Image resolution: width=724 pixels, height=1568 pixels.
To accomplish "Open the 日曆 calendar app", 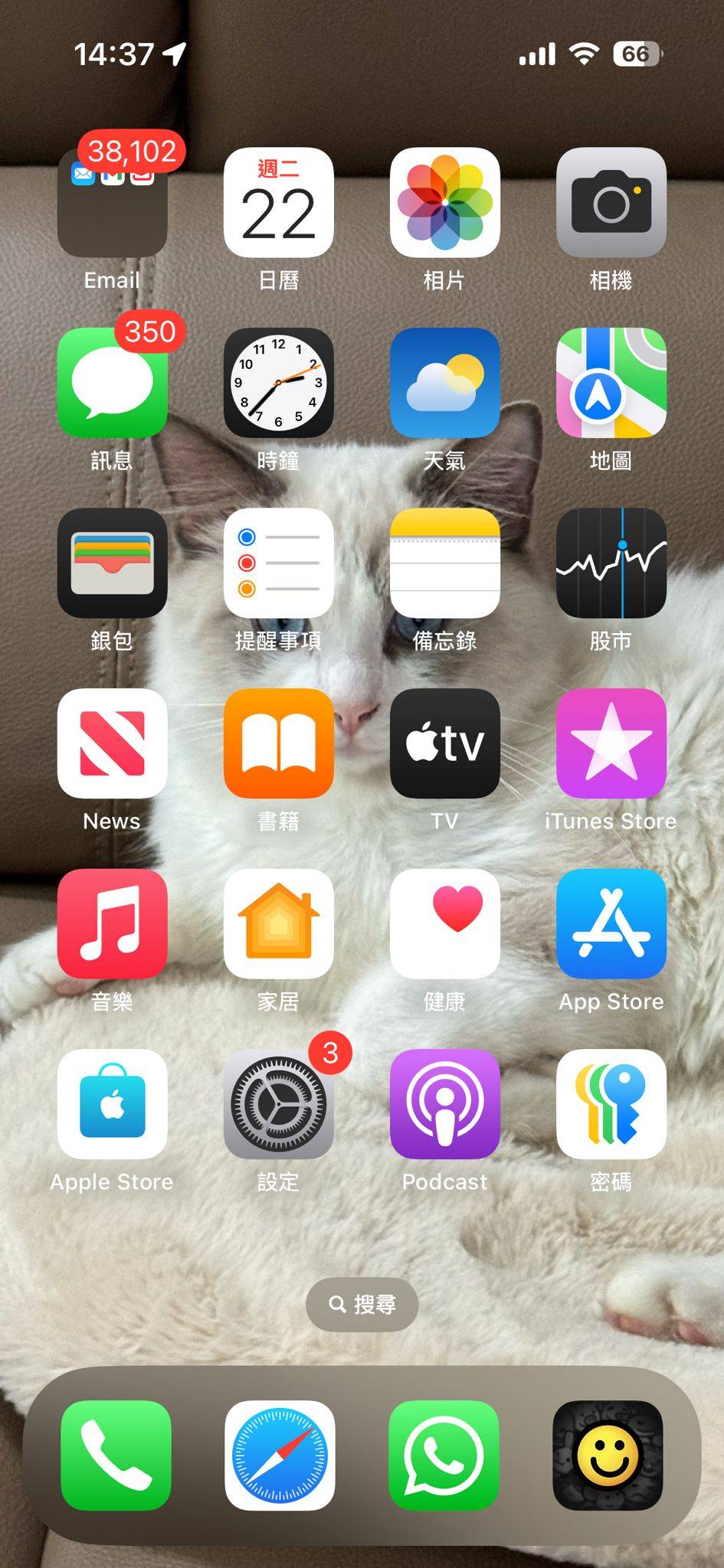I will [278, 202].
